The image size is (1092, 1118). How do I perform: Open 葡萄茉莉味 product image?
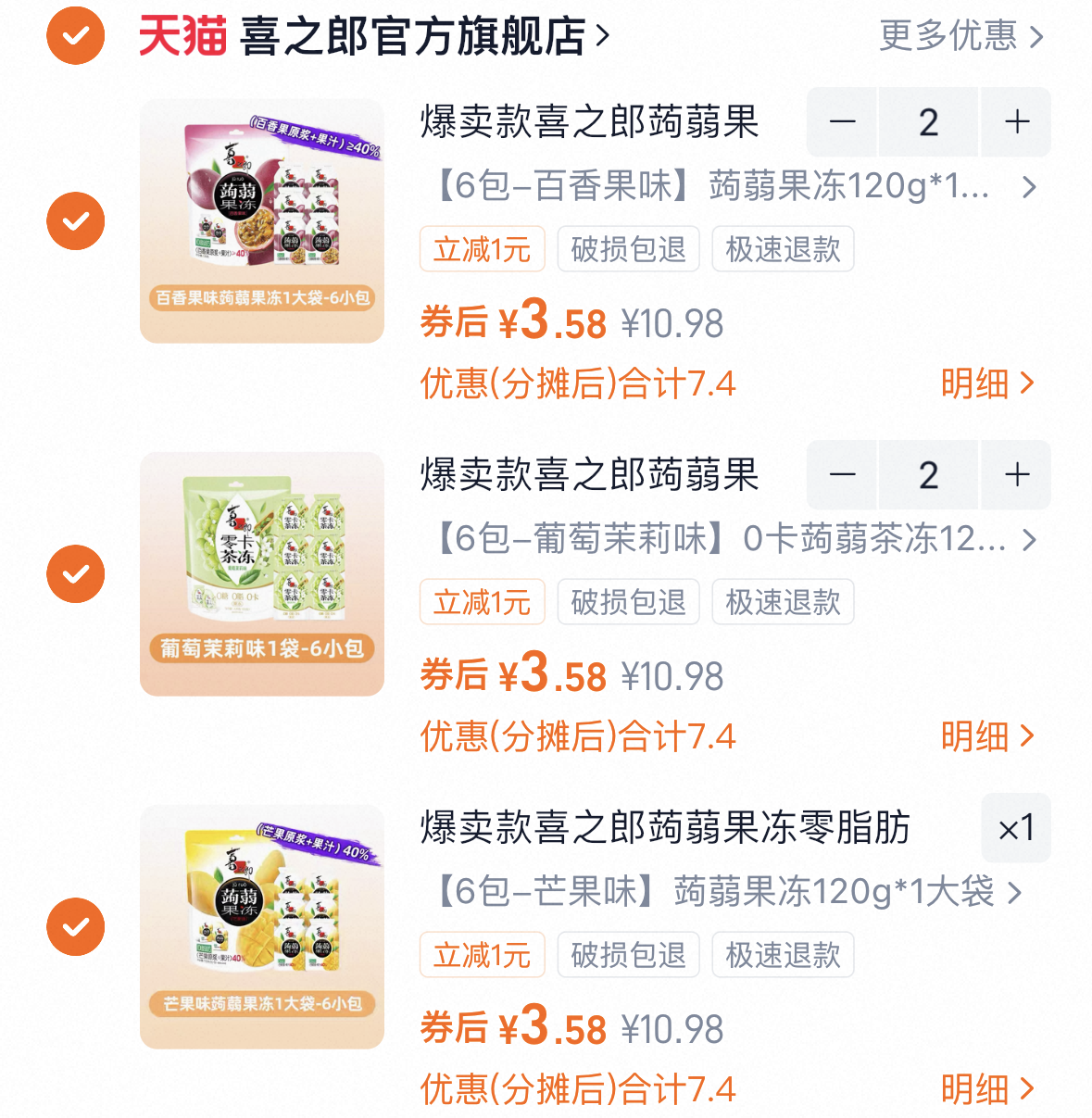262,574
